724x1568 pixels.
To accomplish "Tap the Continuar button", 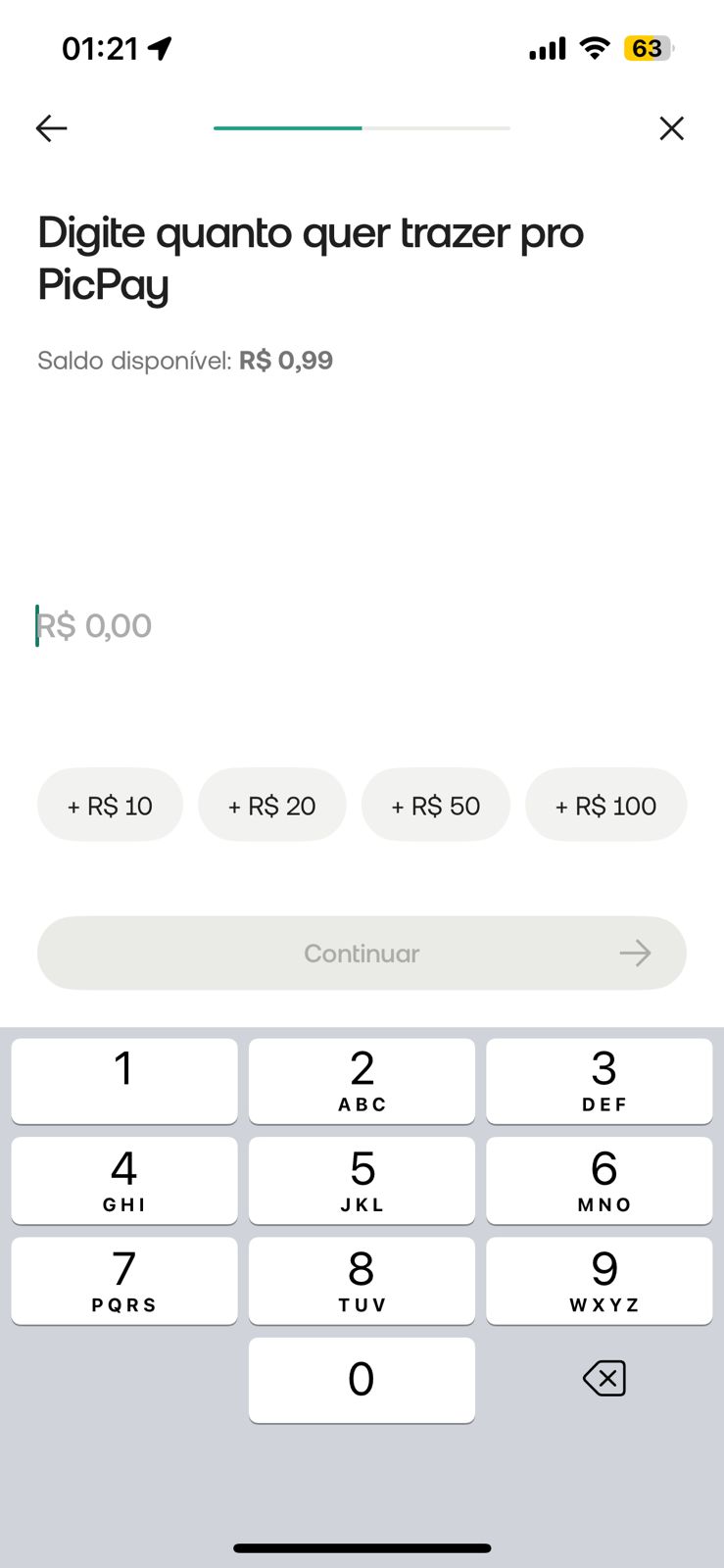I will [362, 953].
